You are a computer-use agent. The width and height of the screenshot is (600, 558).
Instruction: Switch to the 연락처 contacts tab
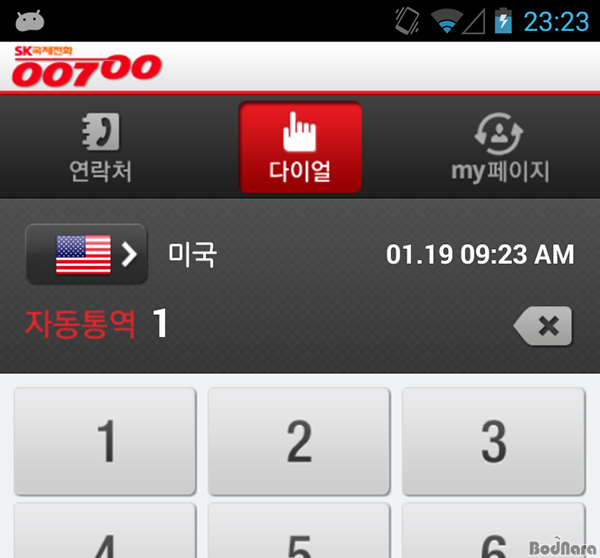(100, 148)
